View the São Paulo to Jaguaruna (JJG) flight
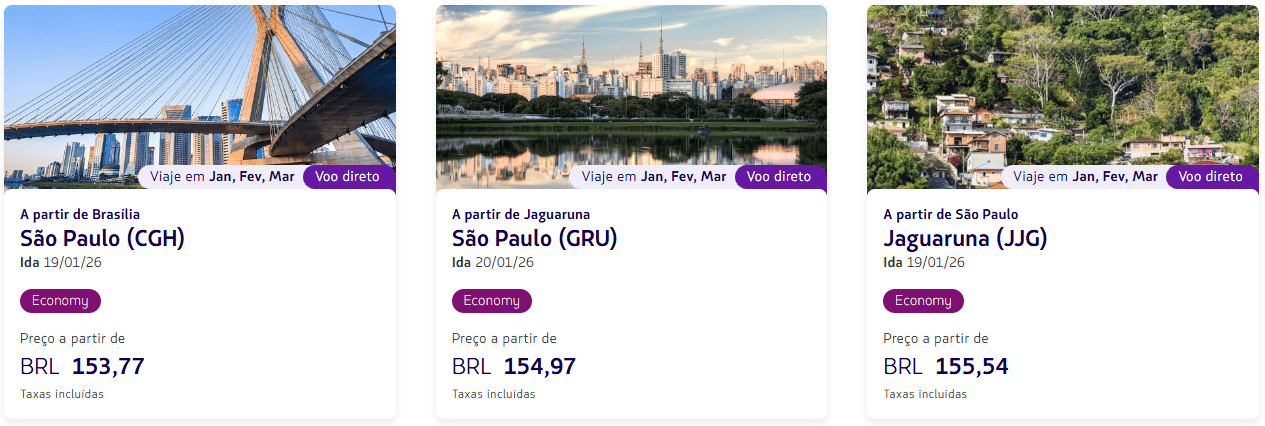 pyautogui.click(x=1062, y=238)
